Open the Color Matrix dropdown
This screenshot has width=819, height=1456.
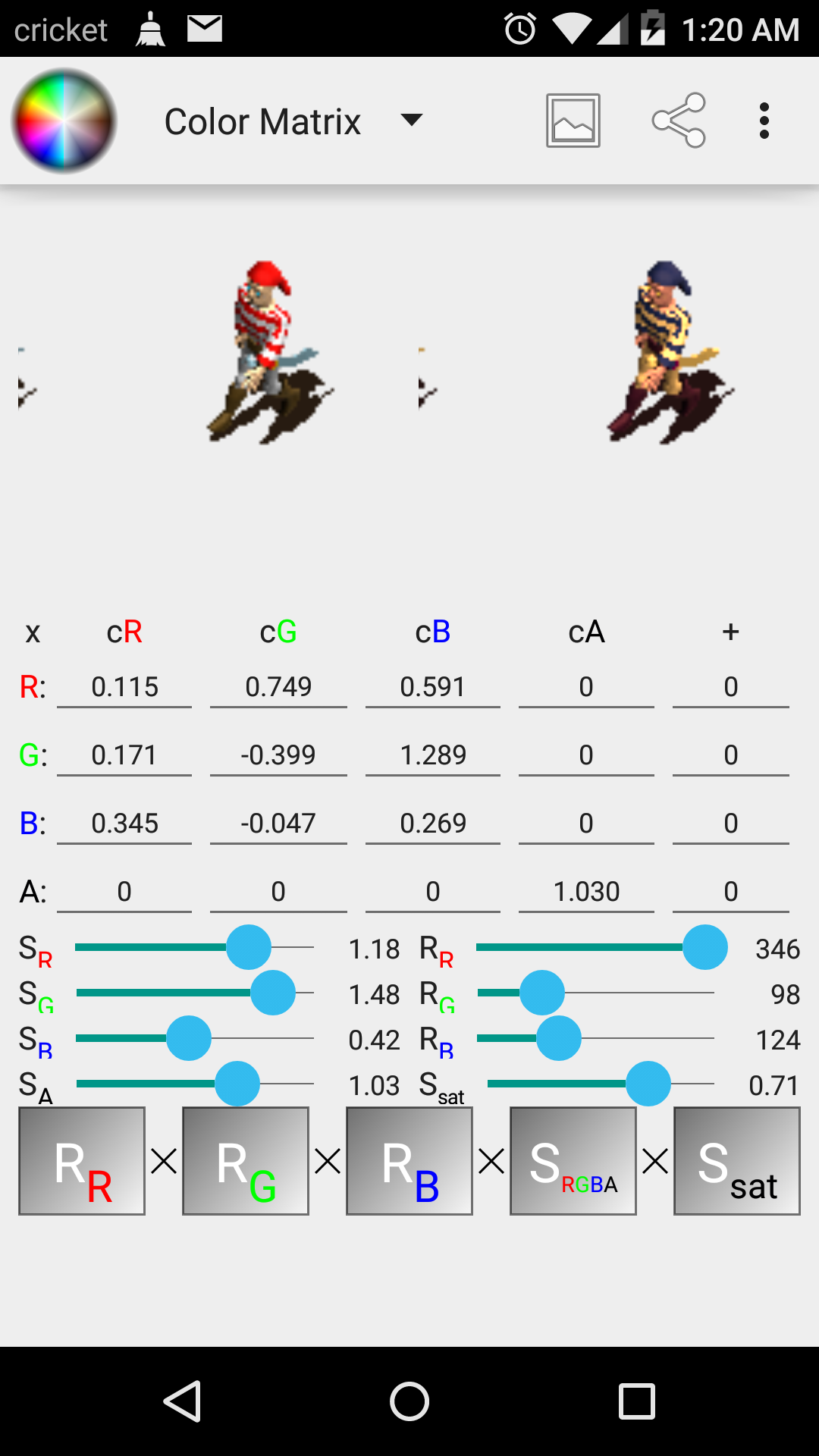point(292,121)
